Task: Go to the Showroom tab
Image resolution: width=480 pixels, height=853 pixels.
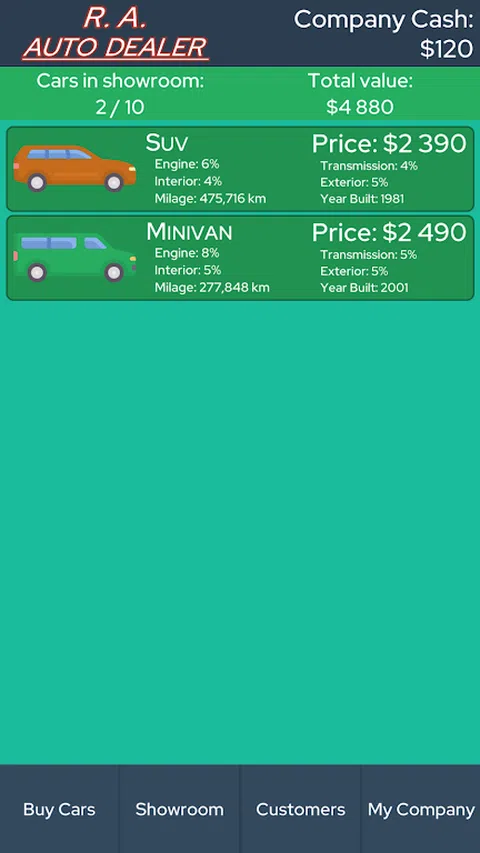Action: (x=180, y=809)
